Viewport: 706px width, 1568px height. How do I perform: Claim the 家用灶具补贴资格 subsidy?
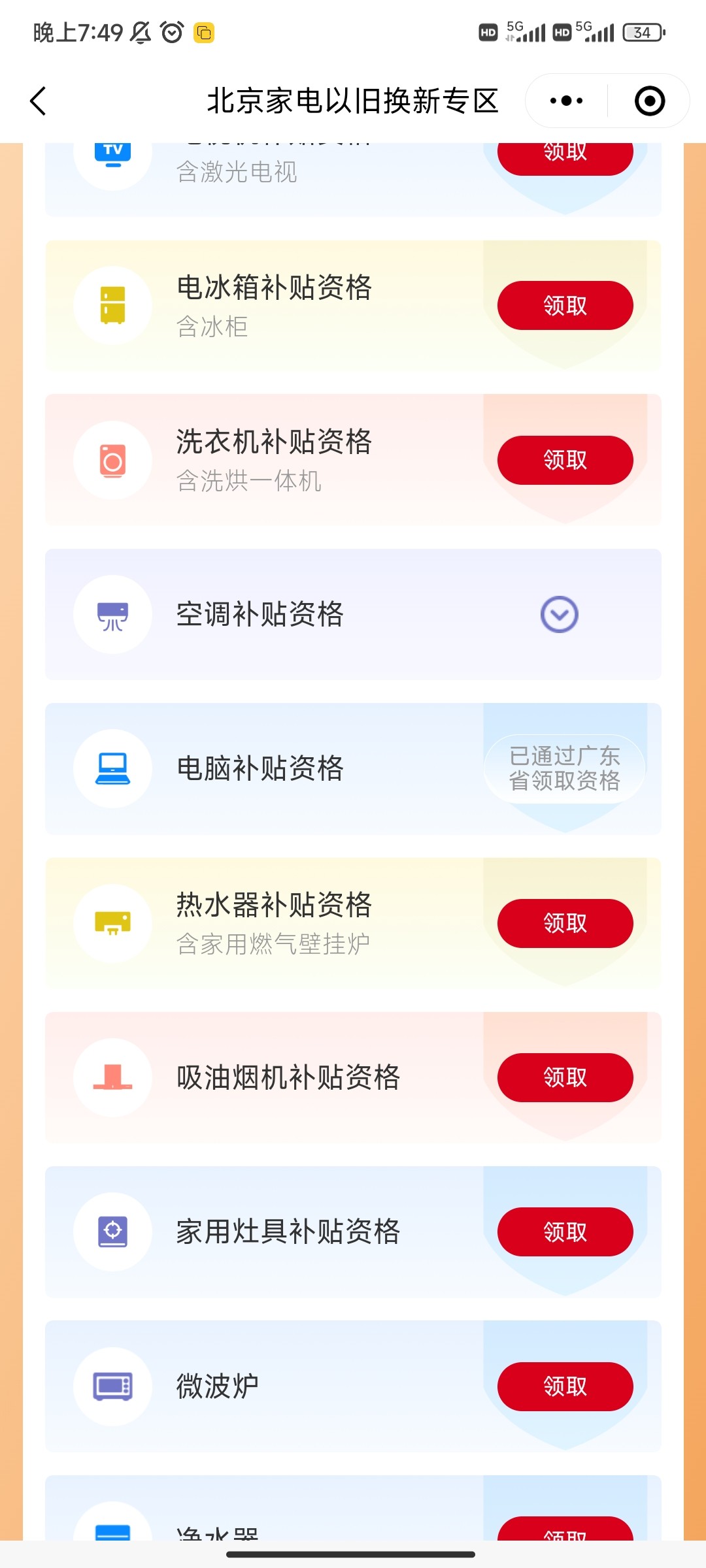coord(565,1232)
